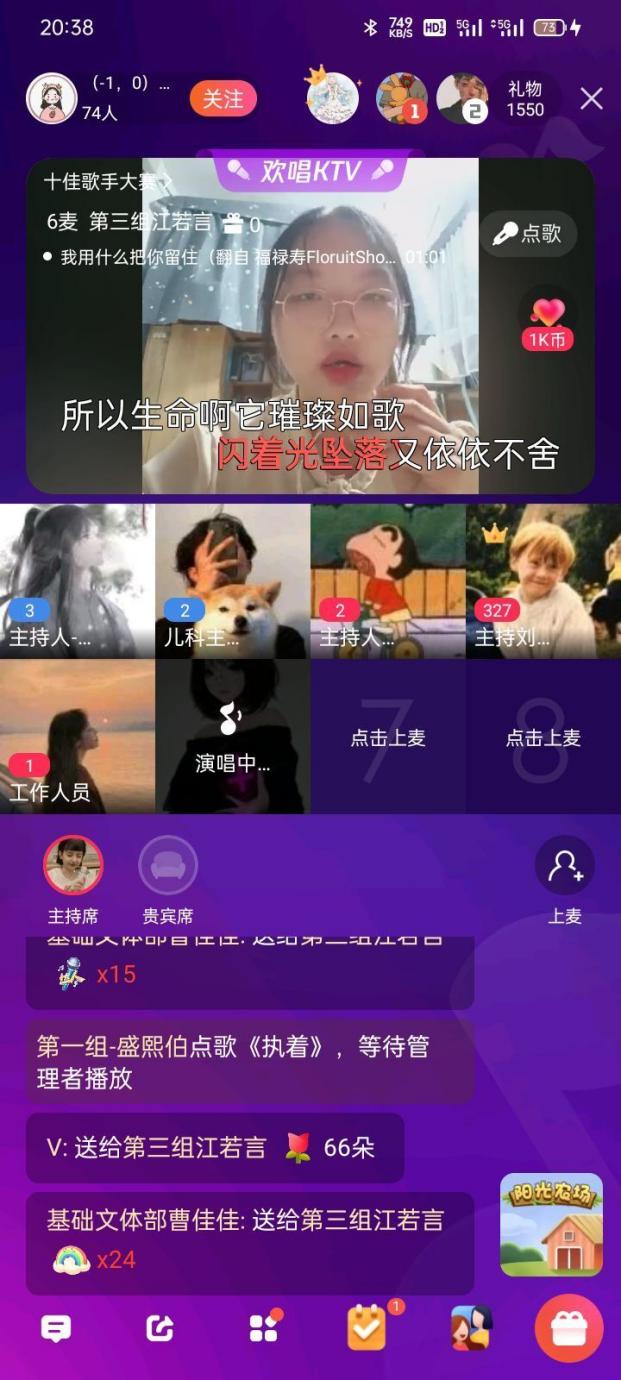
Task: Open the 礼物 1550 gift ranking
Action: point(525,99)
